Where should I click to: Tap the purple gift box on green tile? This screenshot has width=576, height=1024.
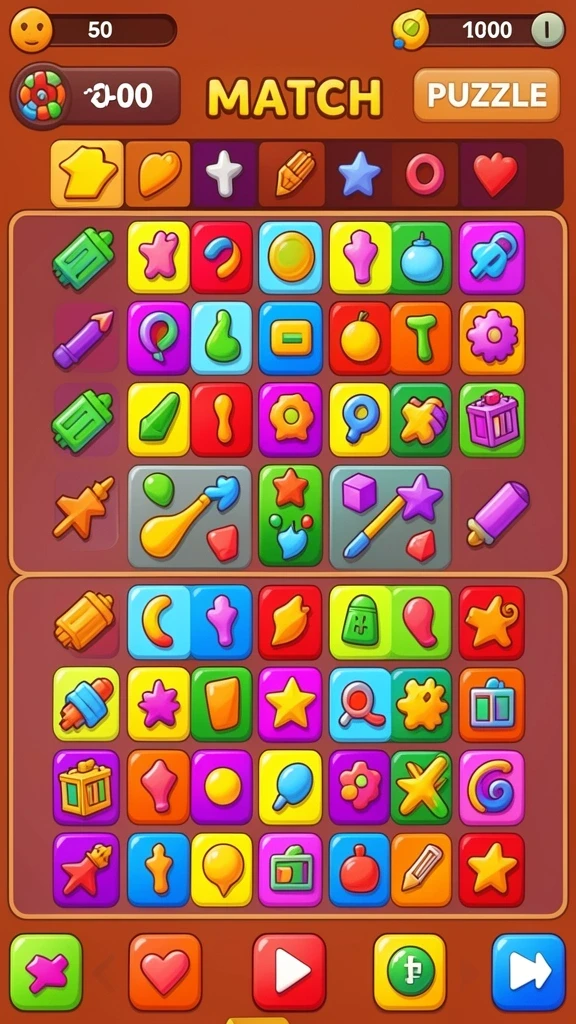tap(492, 419)
